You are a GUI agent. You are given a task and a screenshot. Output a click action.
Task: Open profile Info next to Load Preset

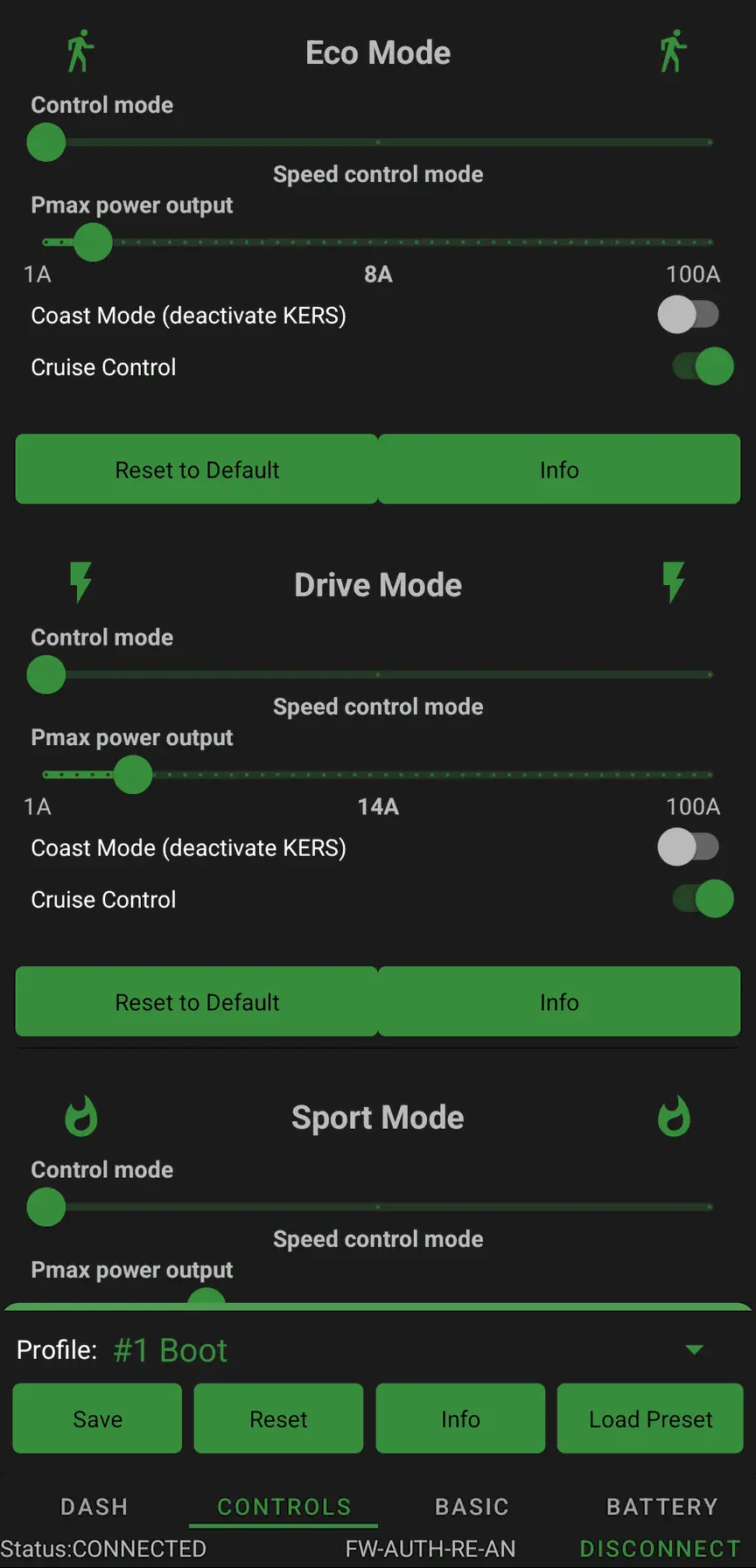[460, 1418]
